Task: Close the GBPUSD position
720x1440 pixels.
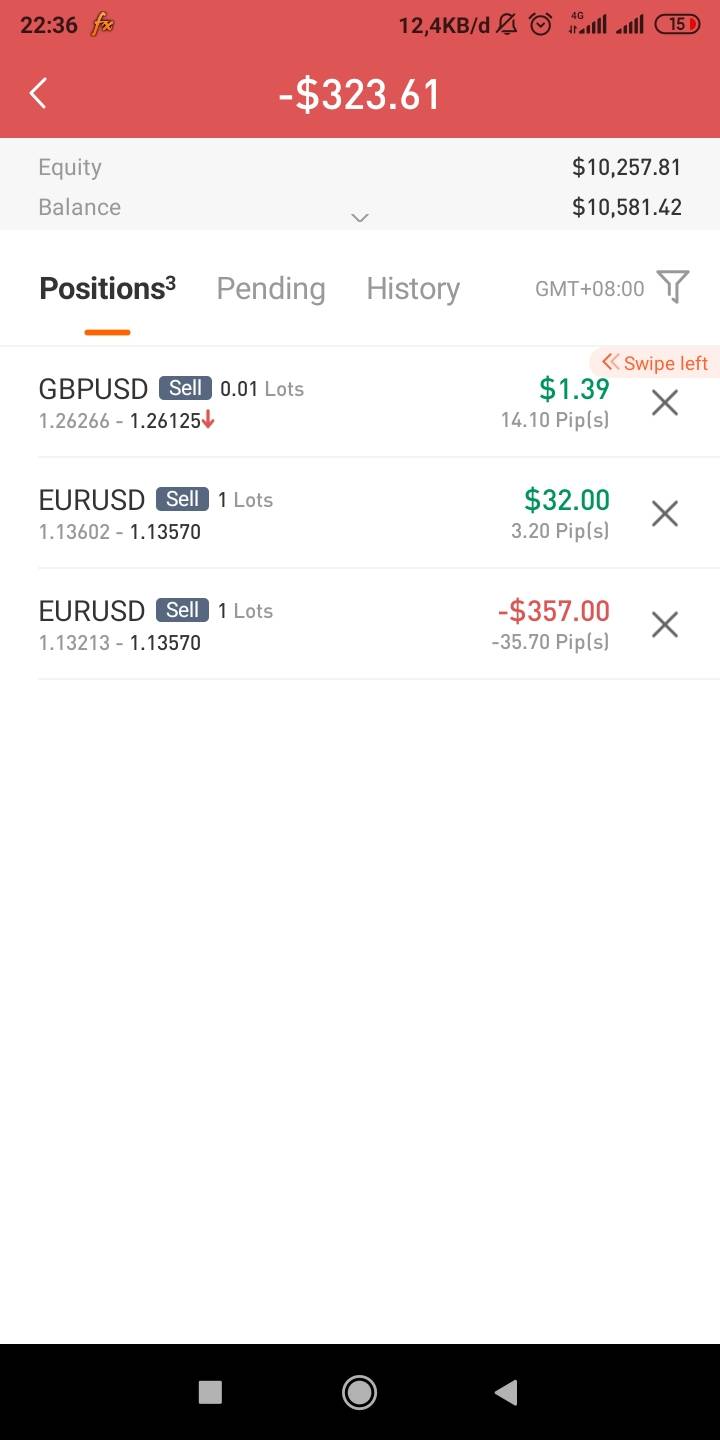Action: tap(665, 403)
